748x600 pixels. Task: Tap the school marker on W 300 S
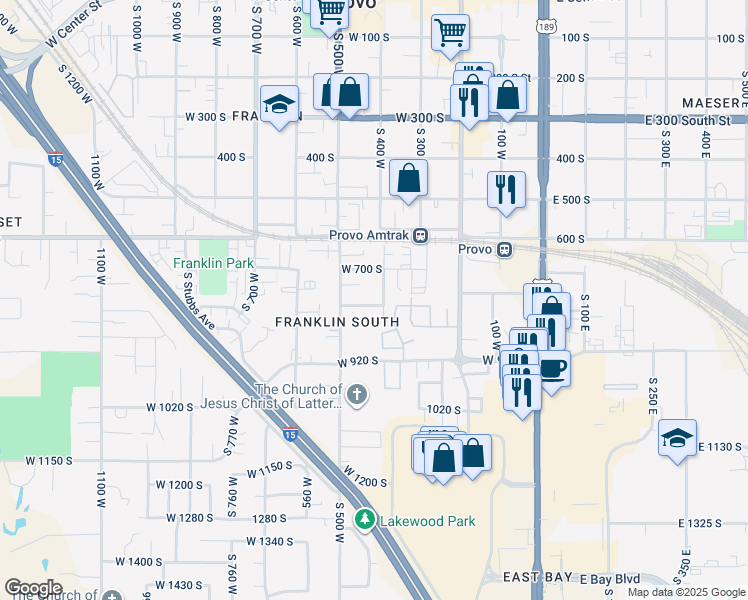[x=280, y=105]
